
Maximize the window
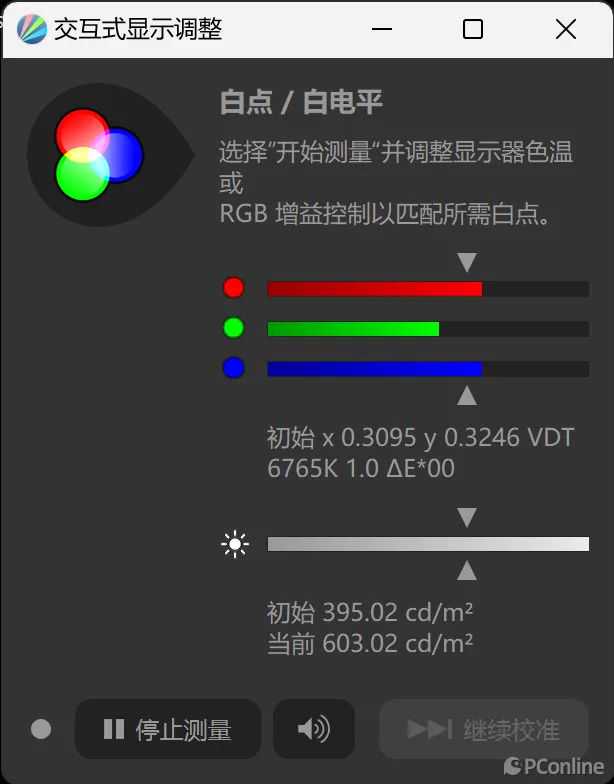pyautogui.click(x=472, y=29)
